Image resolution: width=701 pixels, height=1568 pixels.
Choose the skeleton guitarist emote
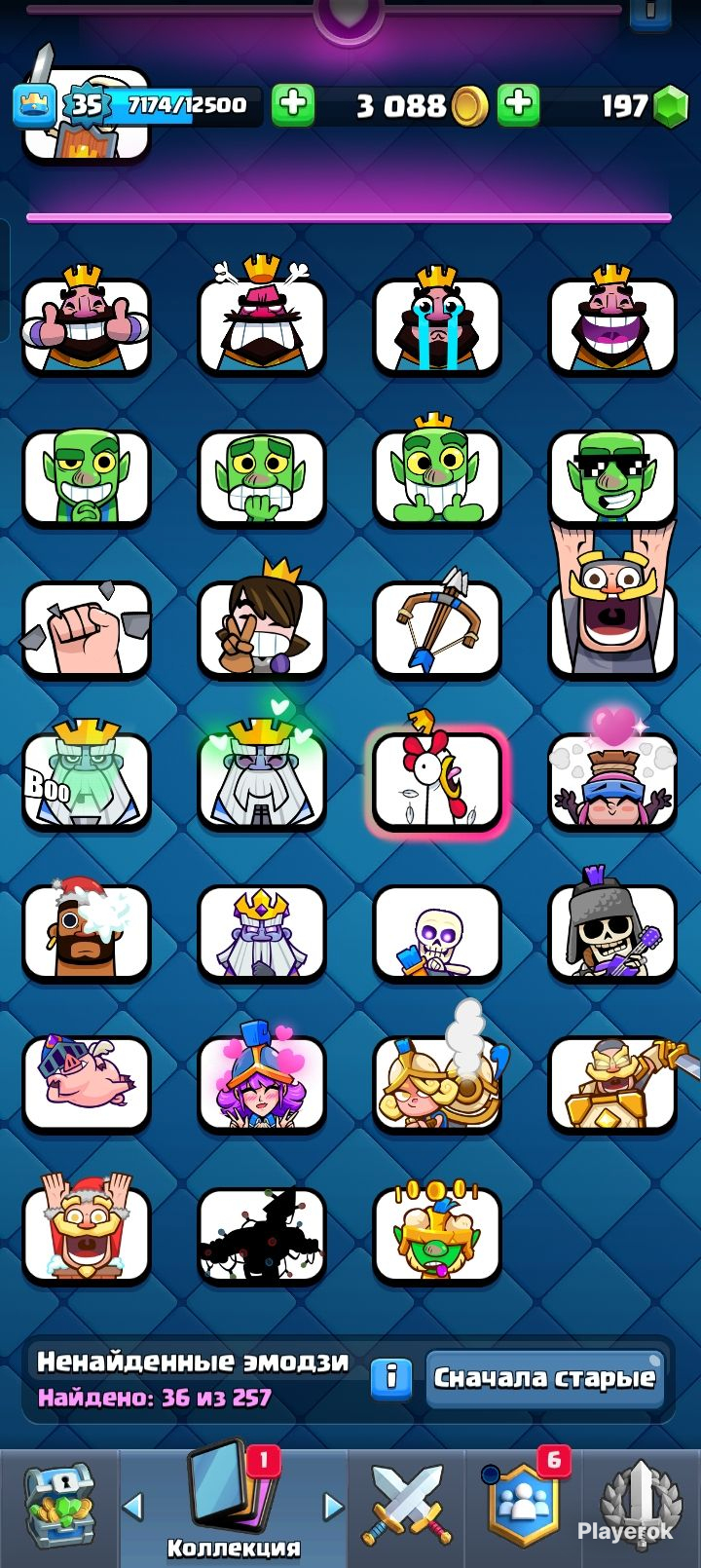point(612,931)
